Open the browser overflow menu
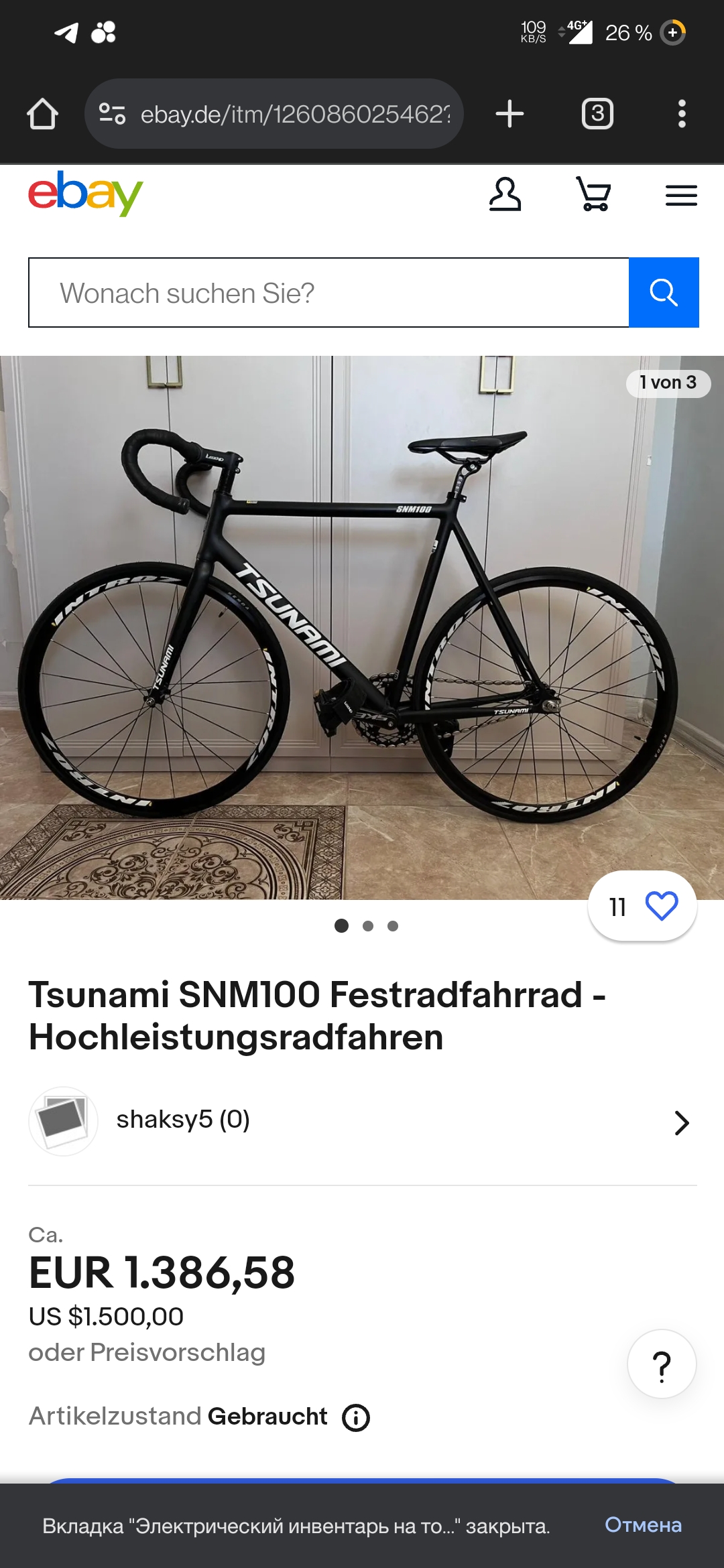This screenshot has height=1568, width=724. 682,114
